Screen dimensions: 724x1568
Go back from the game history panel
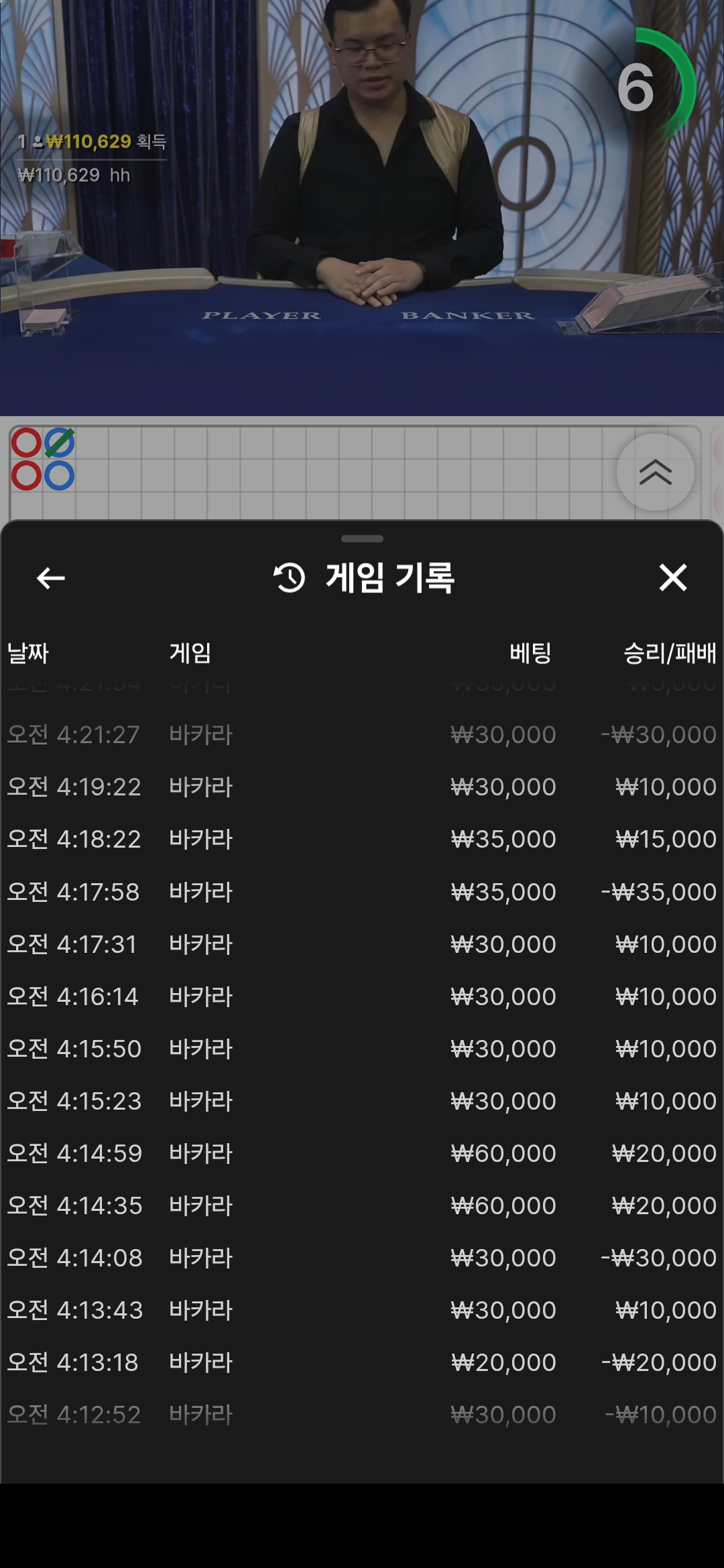[x=50, y=578]
